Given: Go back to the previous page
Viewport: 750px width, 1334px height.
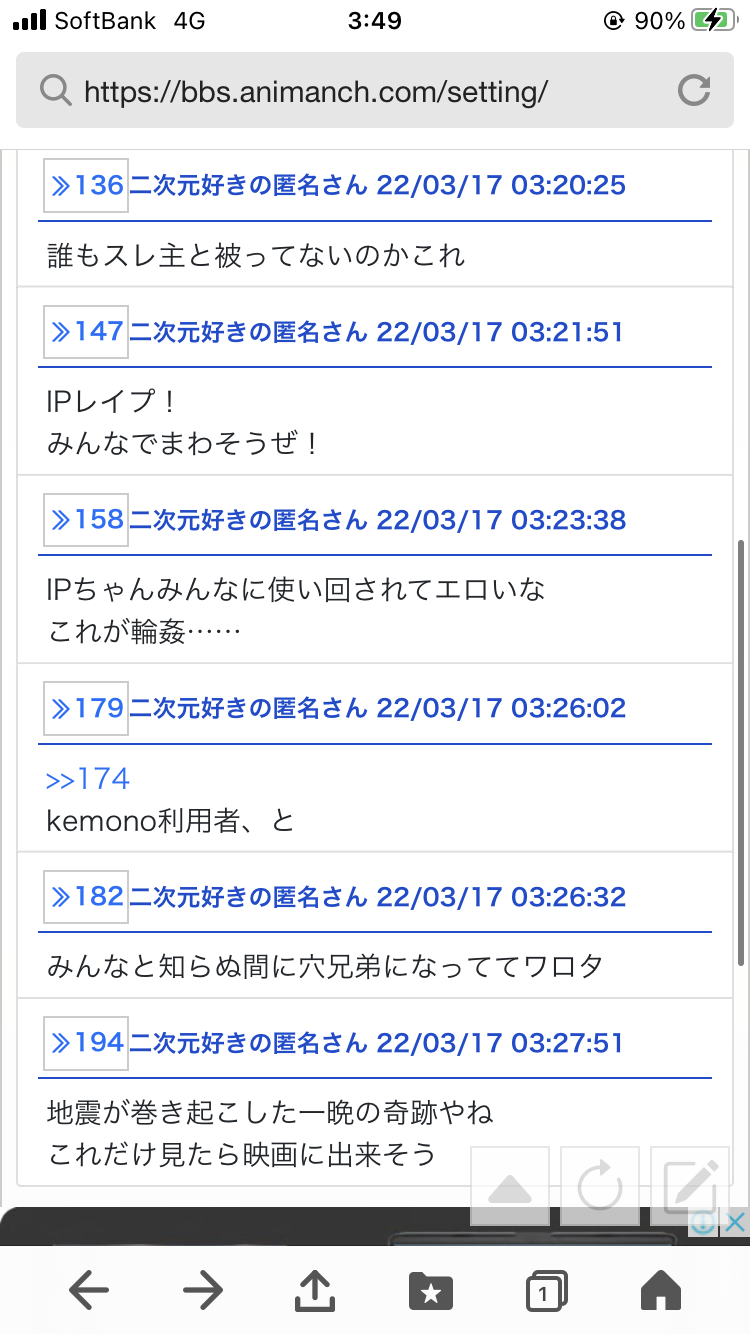Looking at the screenshot, I should click(89, 1291).
